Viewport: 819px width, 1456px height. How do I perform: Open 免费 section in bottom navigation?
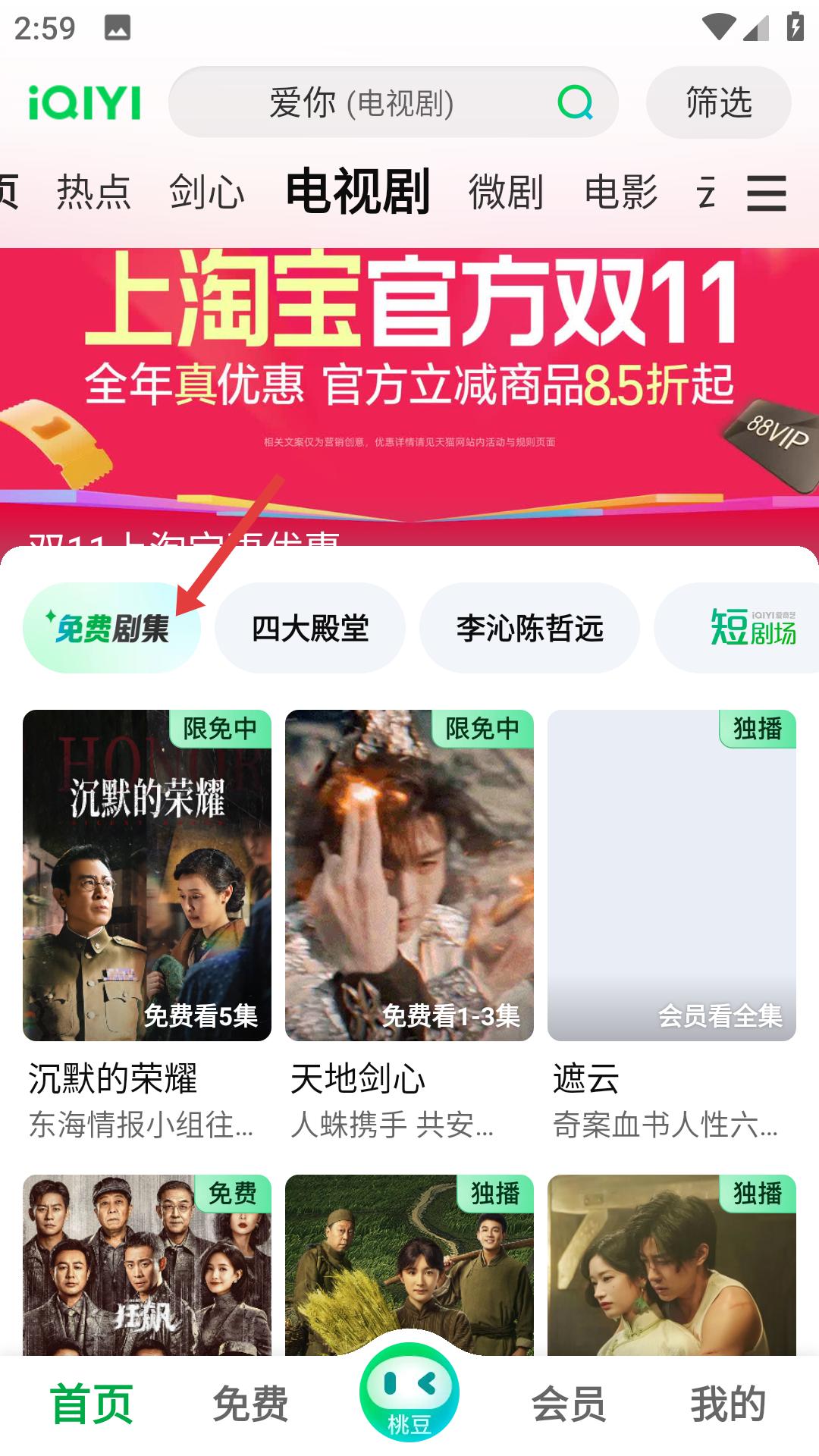250,1403
